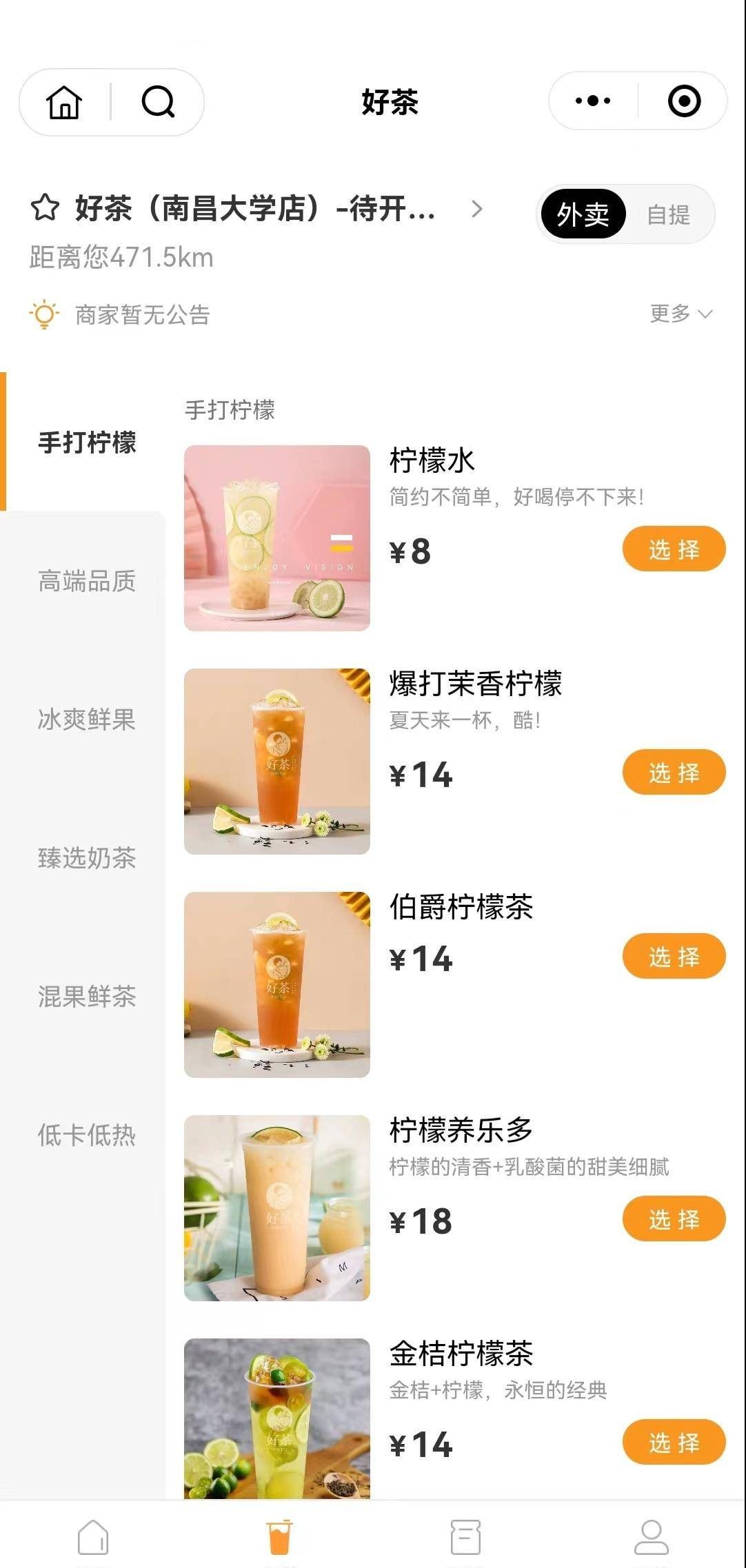Tap 选择 for 柠檬水
Viewport: 746px width, 1568px height.
674,549
